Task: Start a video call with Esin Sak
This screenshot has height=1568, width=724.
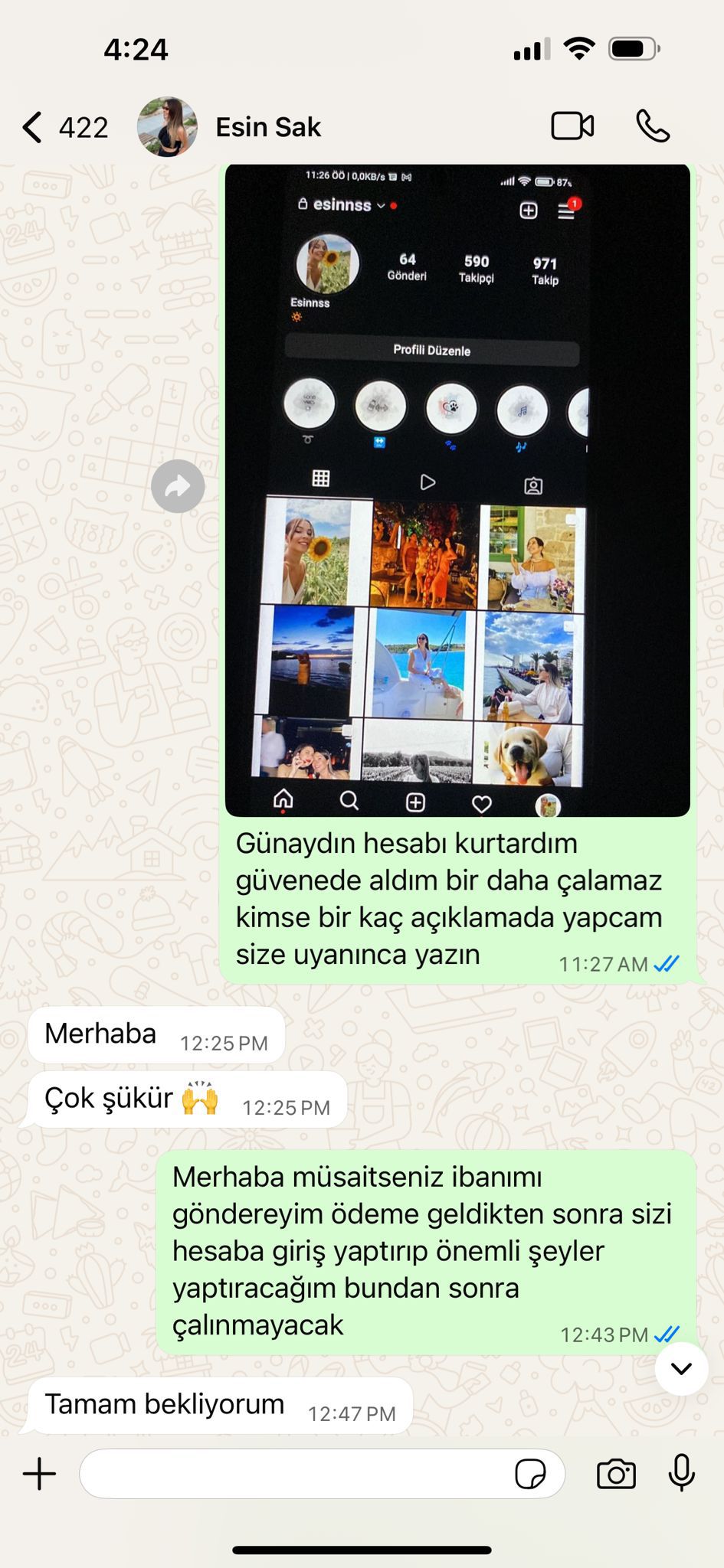Action: point(572,126)
